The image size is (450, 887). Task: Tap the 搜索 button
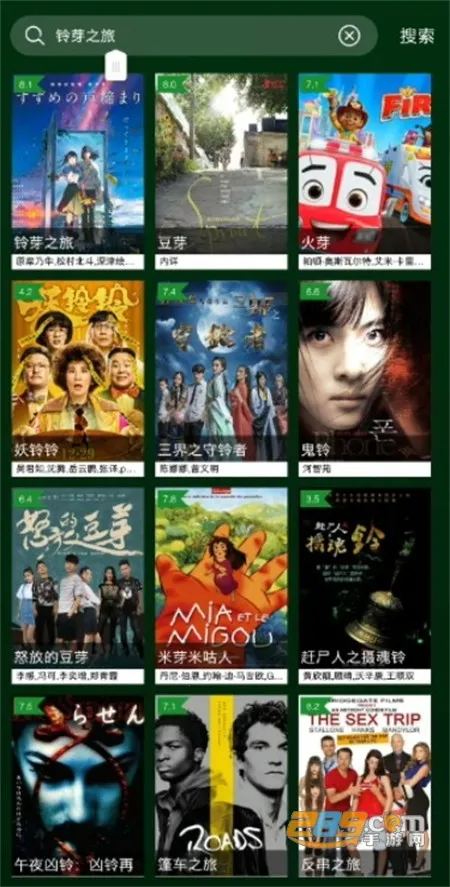(x=417, y=36)
